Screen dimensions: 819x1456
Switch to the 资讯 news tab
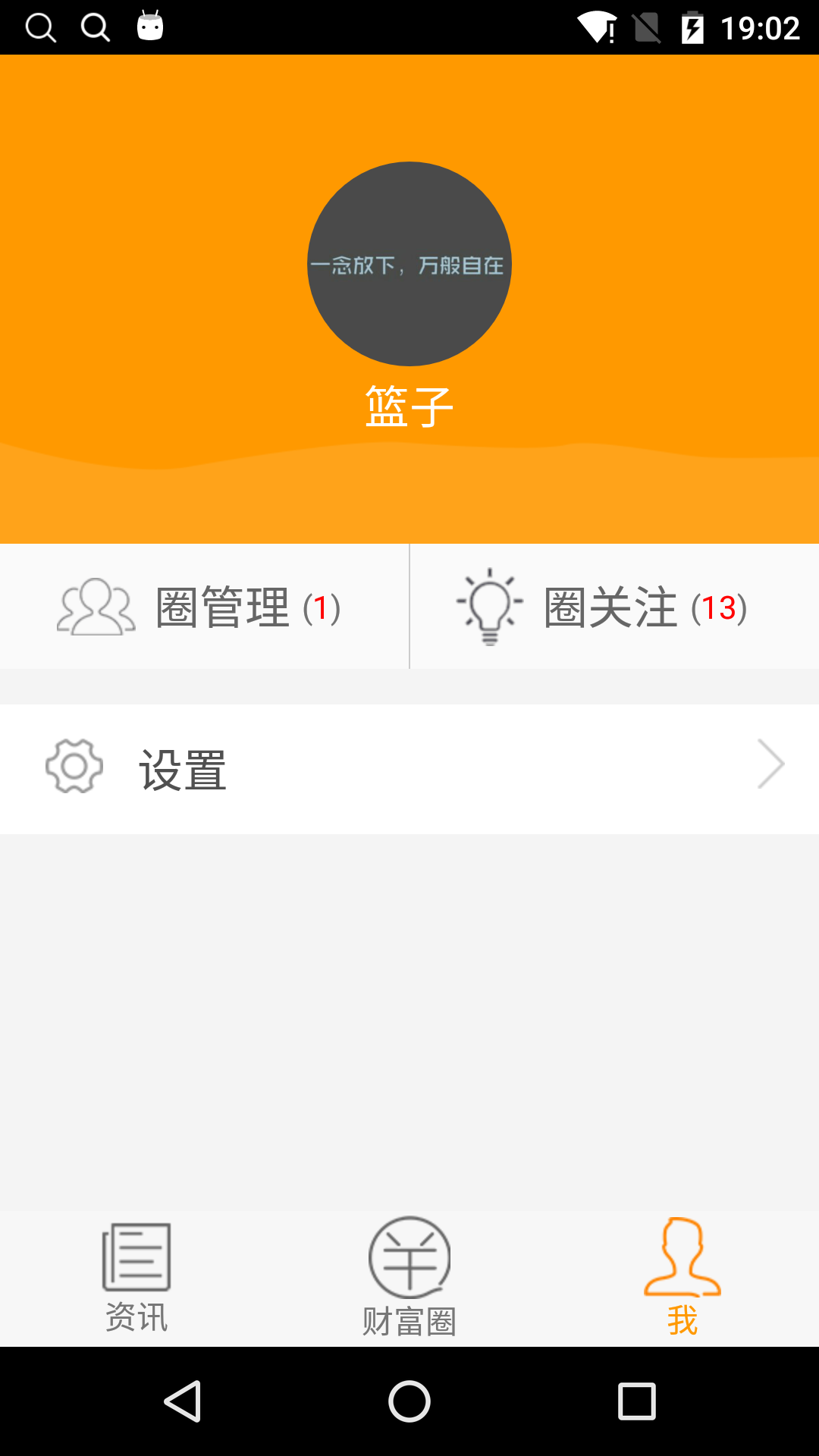[x=136, y=1279]
